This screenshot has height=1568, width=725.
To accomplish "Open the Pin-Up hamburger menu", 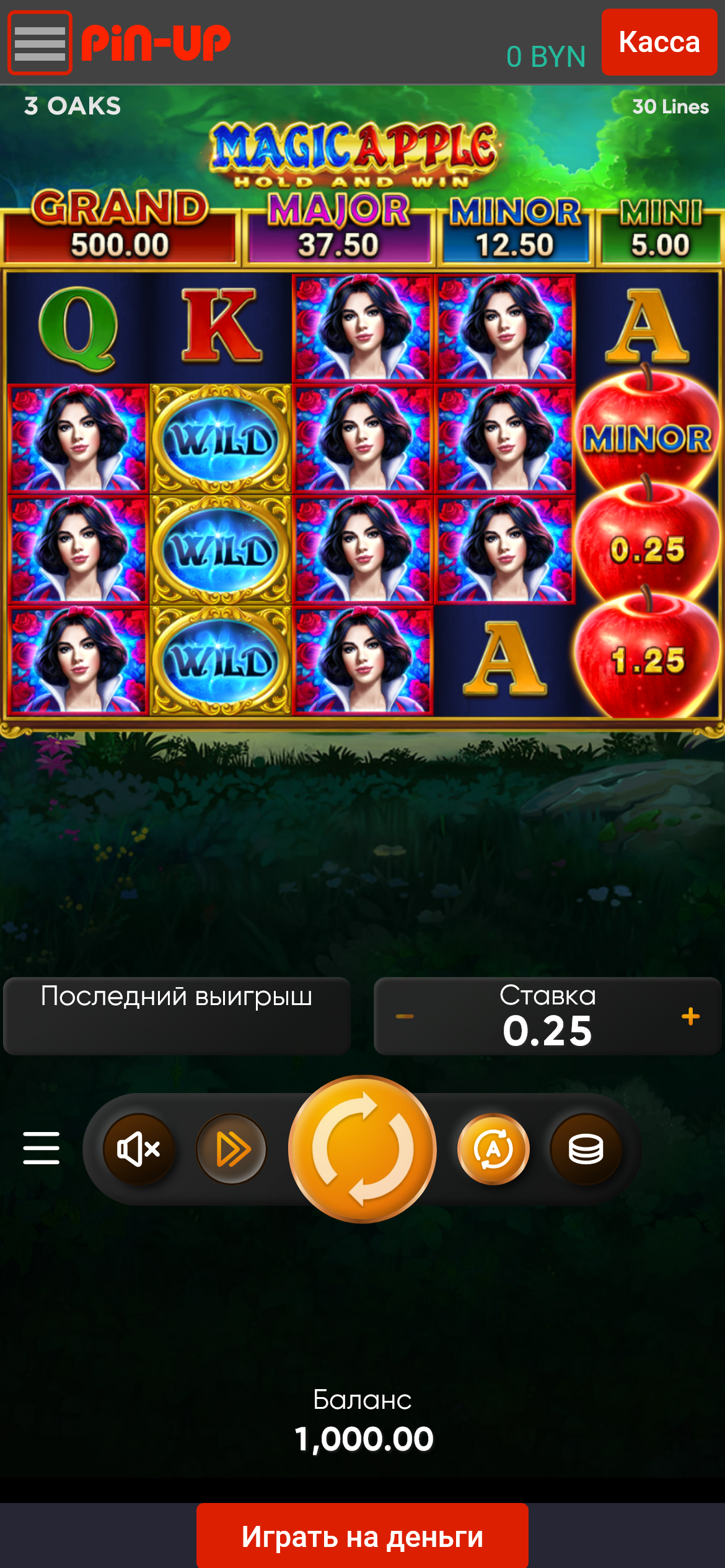I will pos(40,43).
